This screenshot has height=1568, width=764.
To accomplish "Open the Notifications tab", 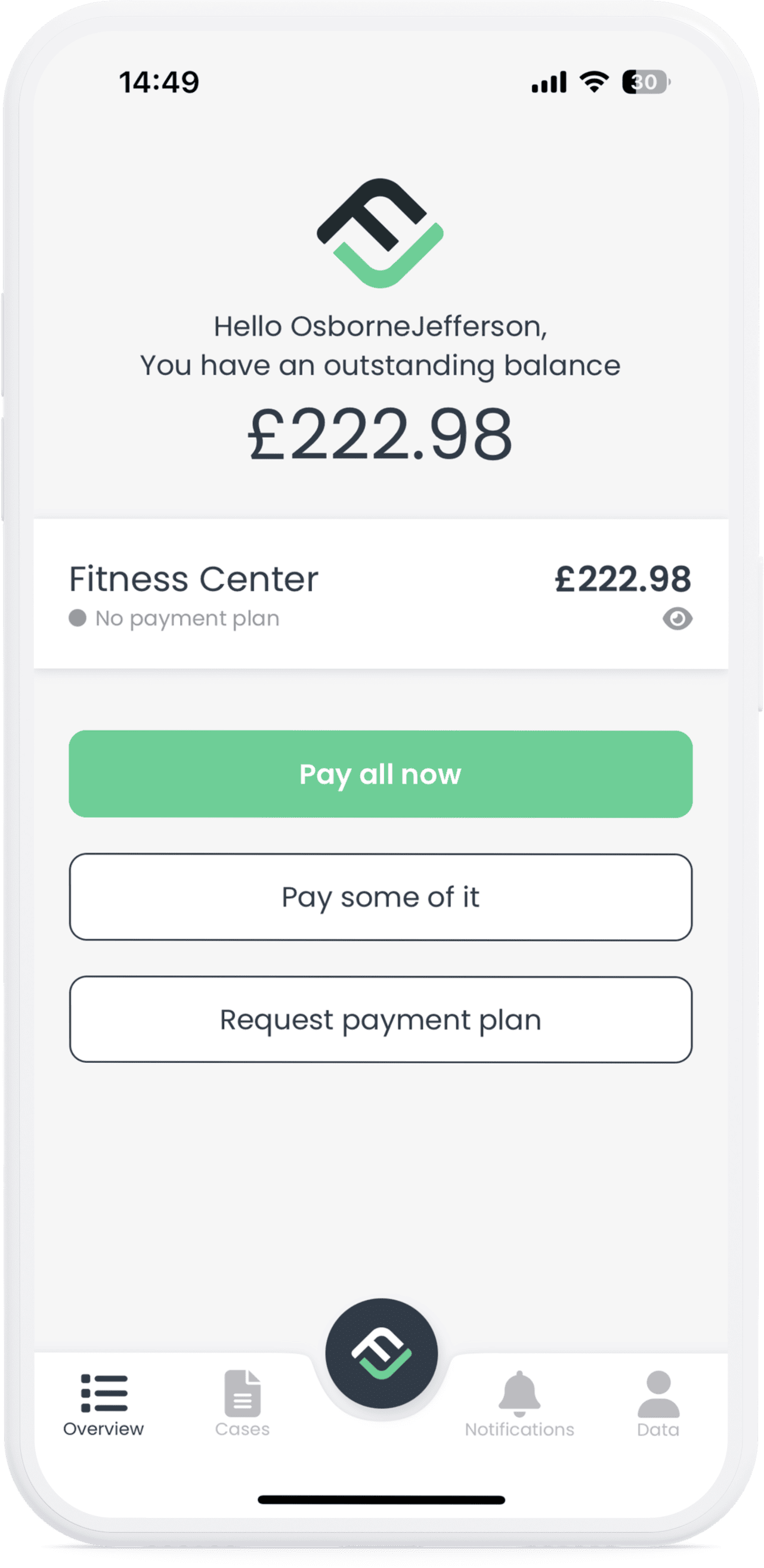I will coord(519,1403).
